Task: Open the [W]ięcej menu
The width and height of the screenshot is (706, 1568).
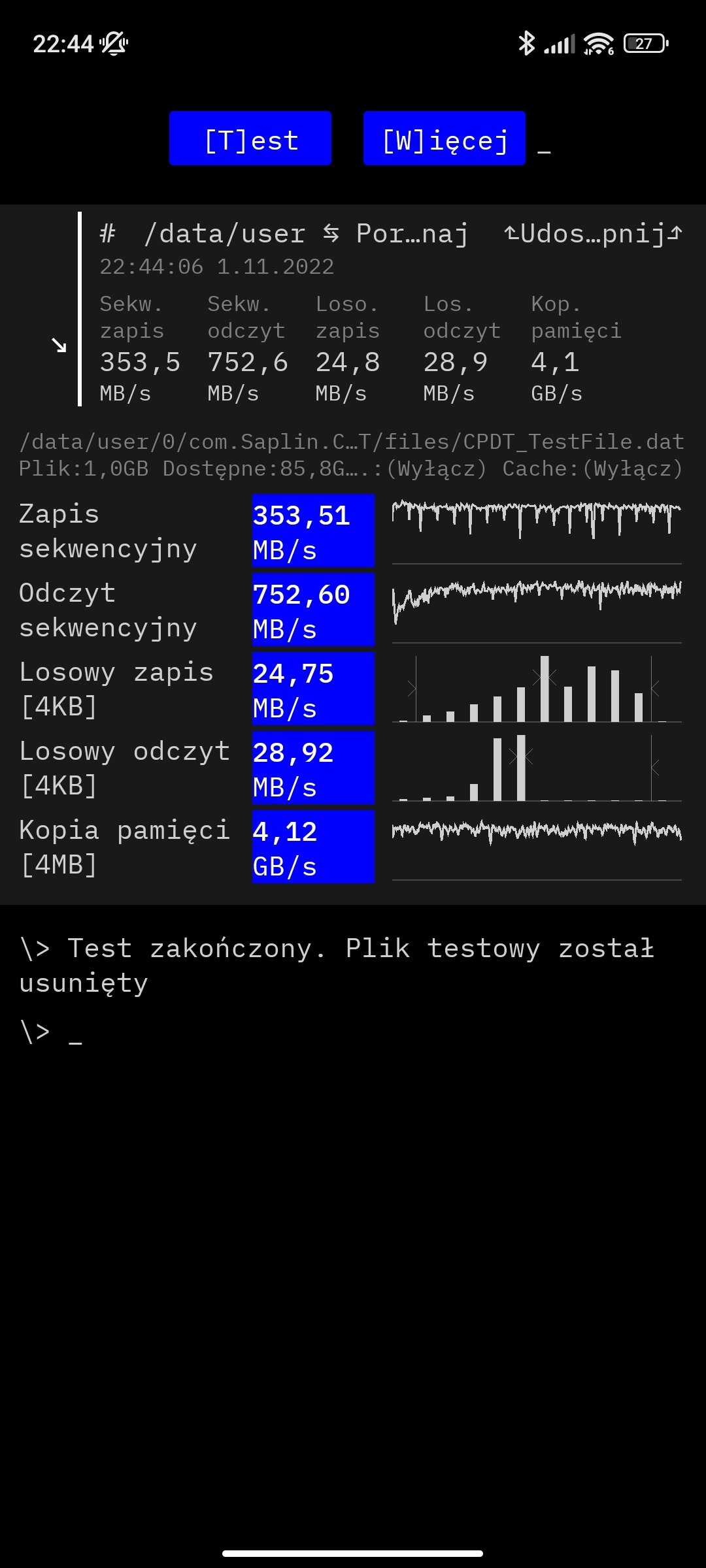Action: click(x=445, y=139)
